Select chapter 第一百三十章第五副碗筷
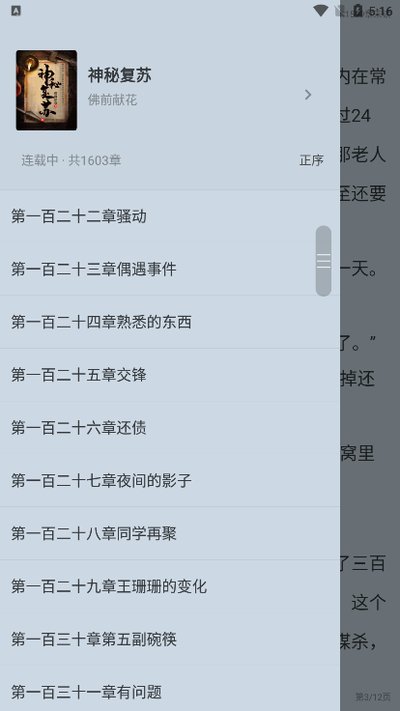 click(x=170, y=639)
